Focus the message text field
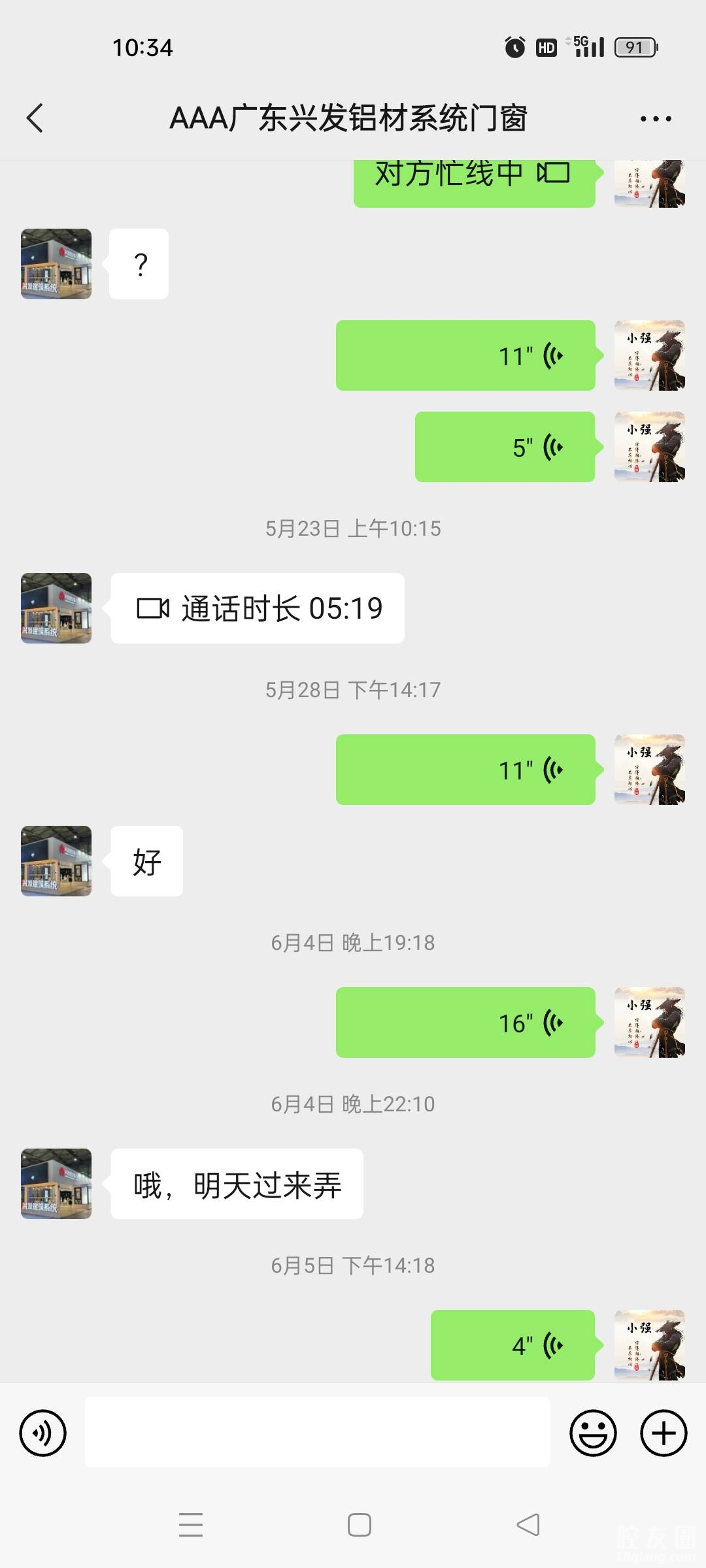The height and width of the screenshot is (1568, 706). tap(317, 1432)
